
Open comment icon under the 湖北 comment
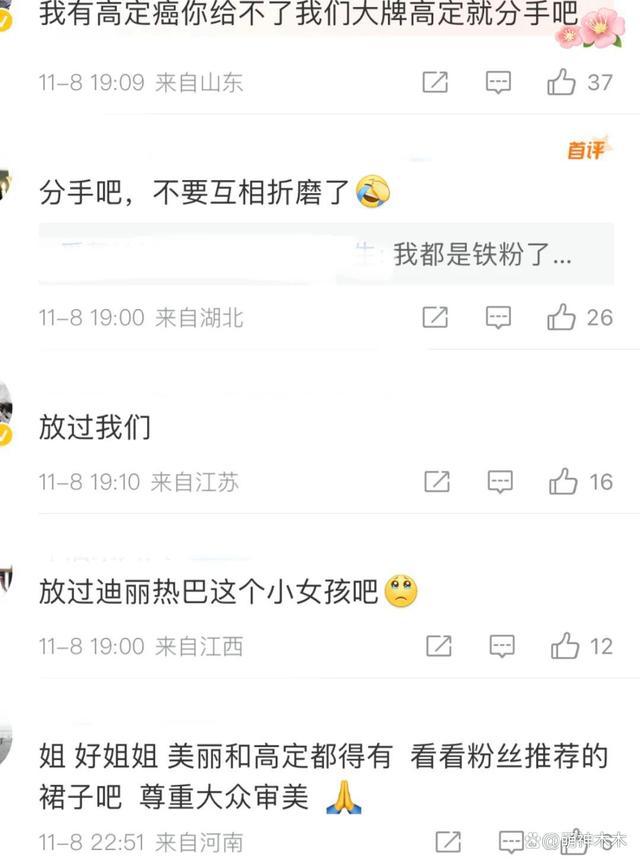pos(498,318)
